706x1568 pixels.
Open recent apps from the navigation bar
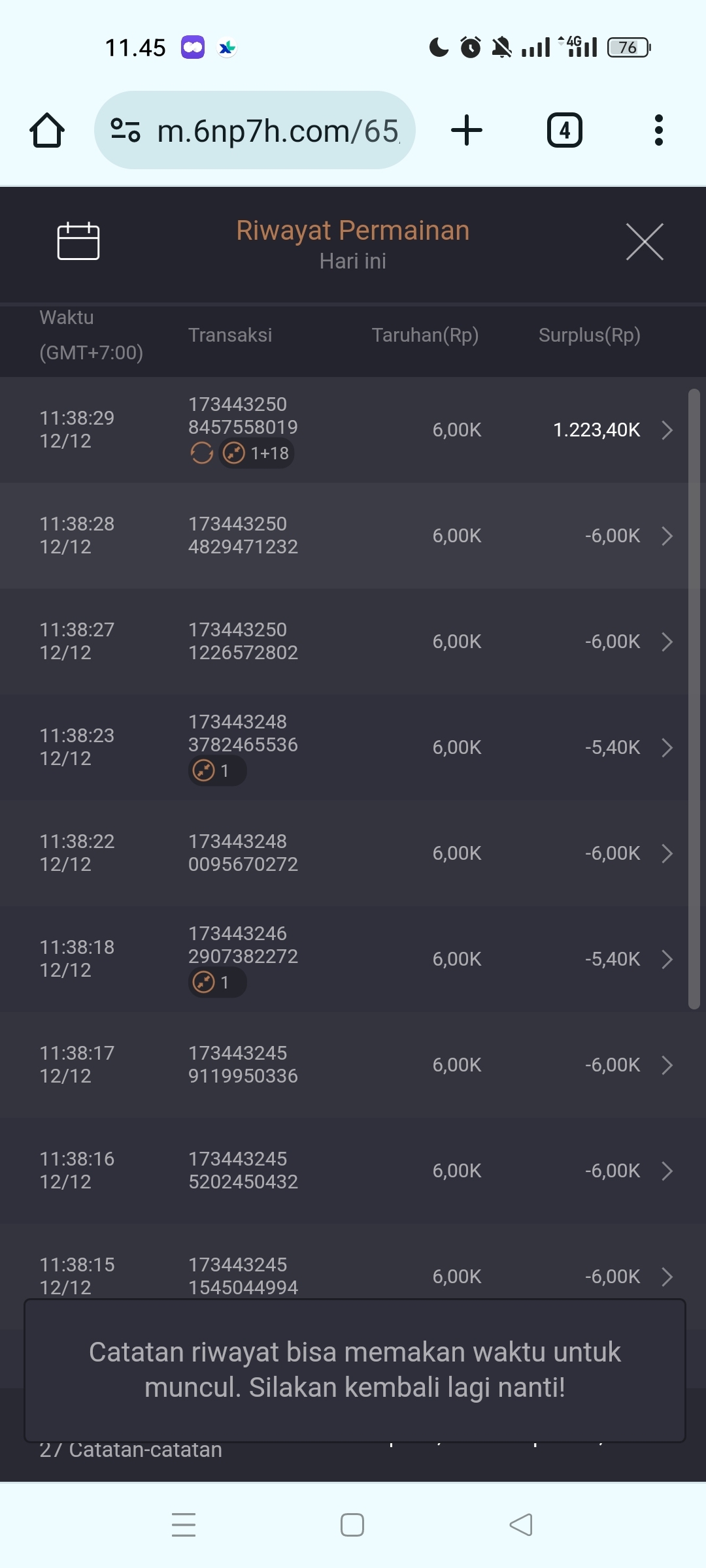pos(184,1525)
